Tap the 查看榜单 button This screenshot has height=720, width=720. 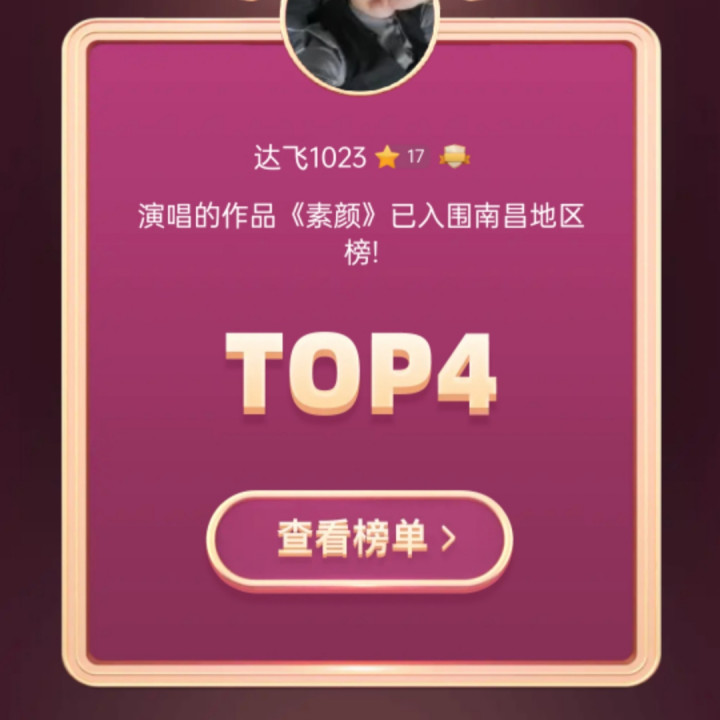(x=360, y=540)
